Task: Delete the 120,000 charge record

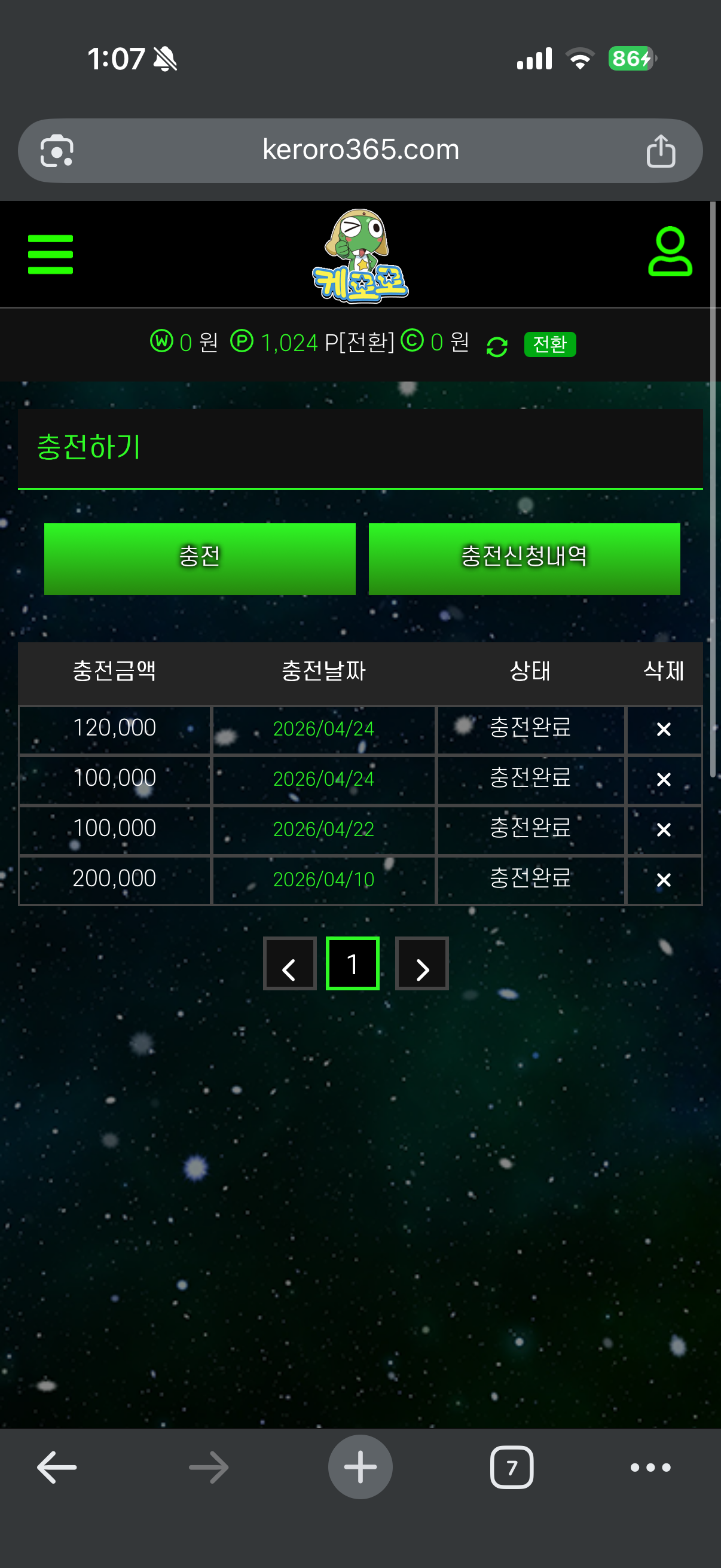Action: (x=664, y=729)
